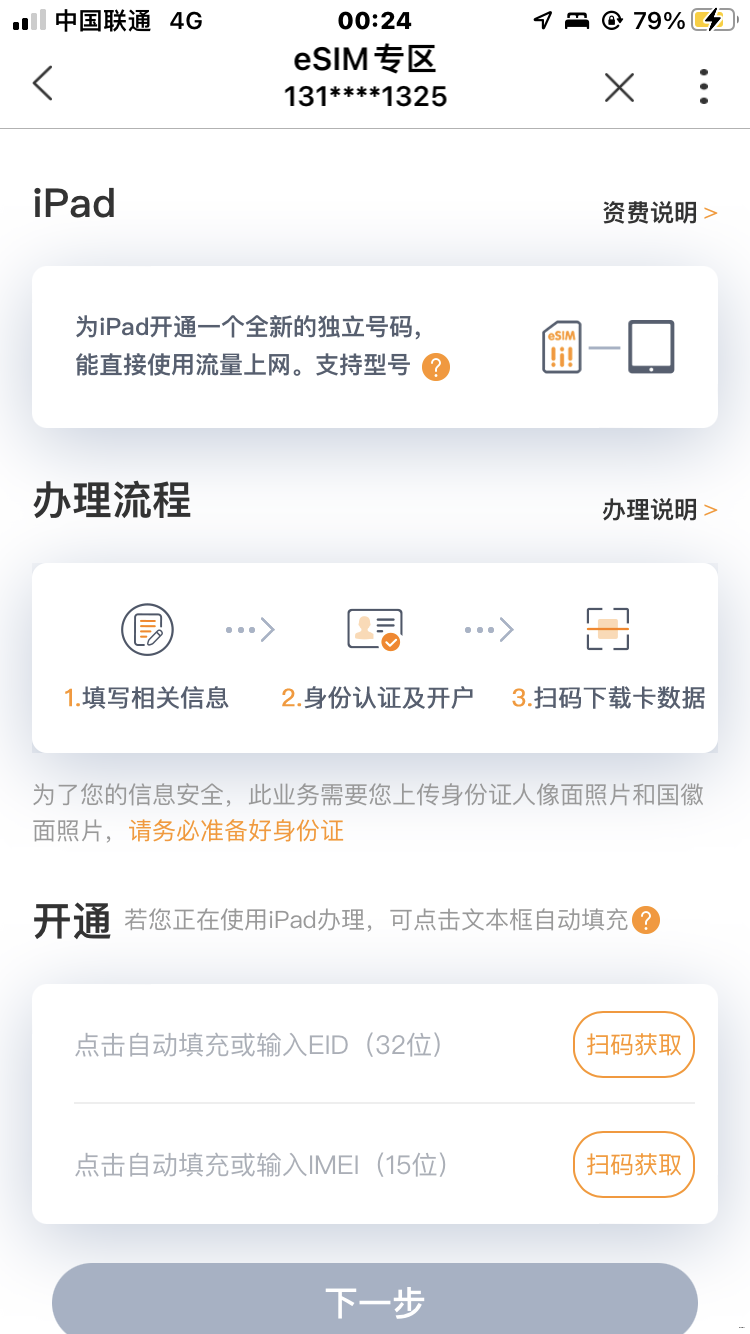This screenshot has width=750, height=1334.
Task: Open 资费说明 tariff details
Action: [x=659, y=213]
